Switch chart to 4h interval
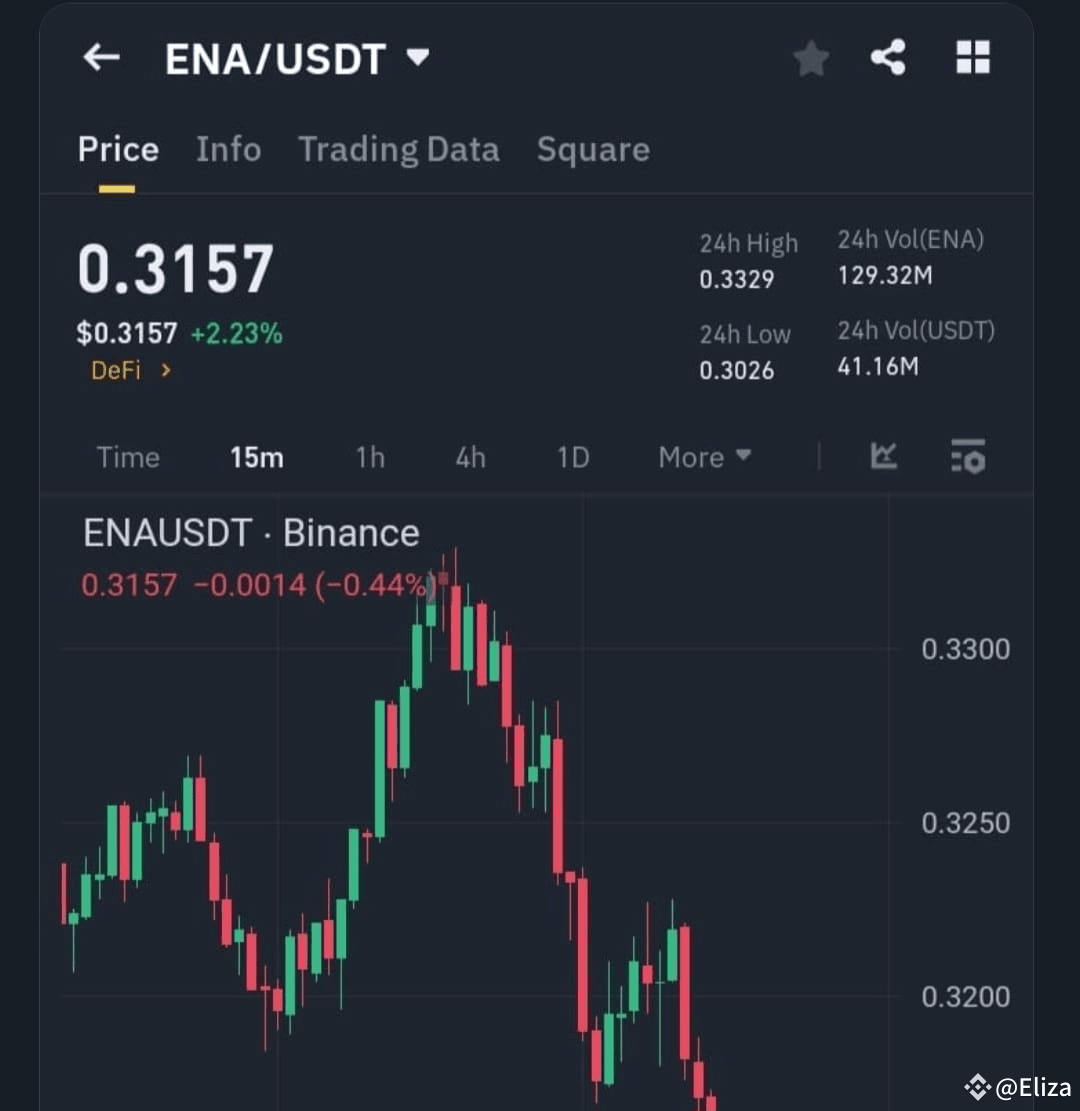 (470, 456)
